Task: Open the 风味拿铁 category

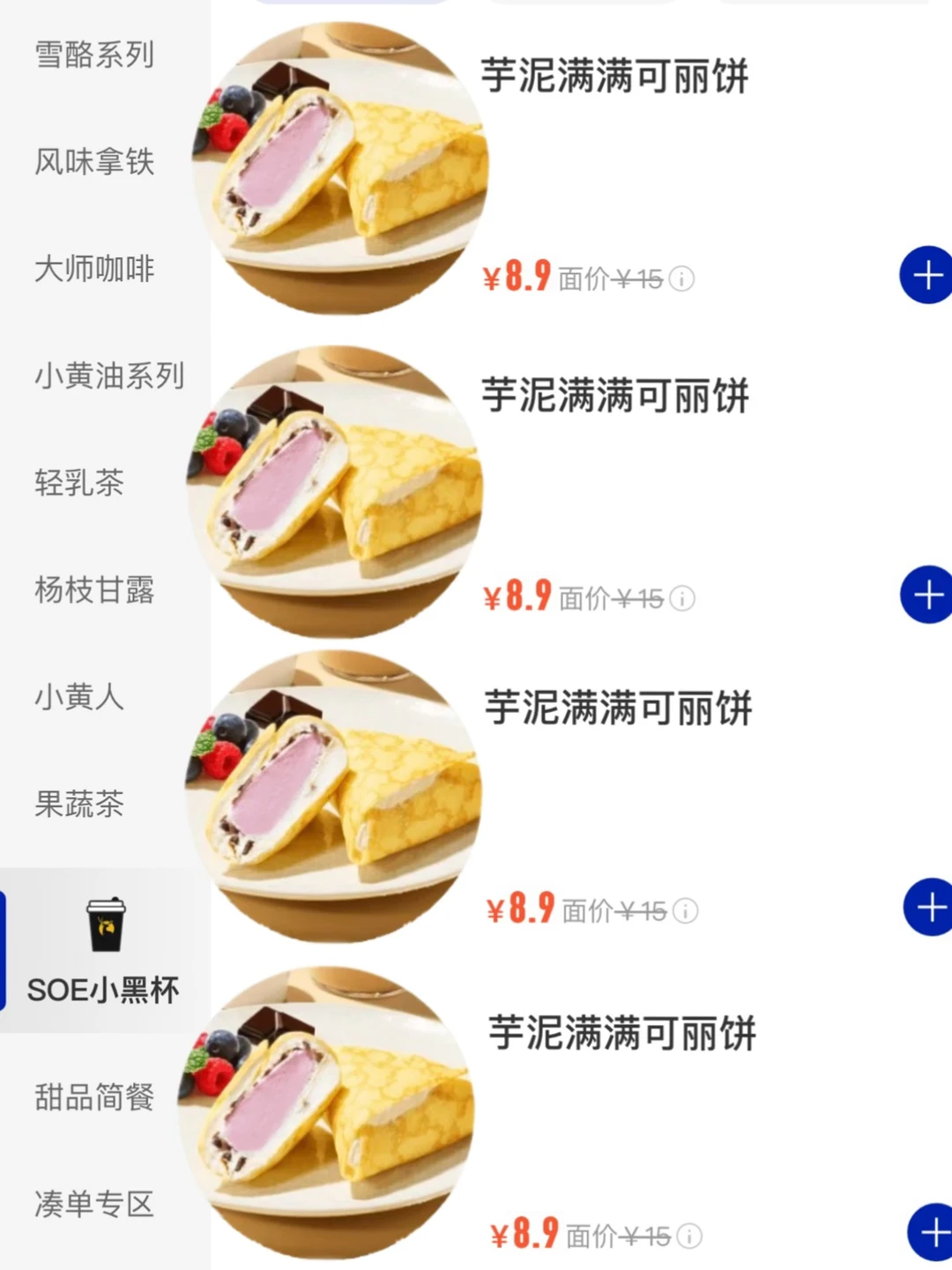Action: pos(94,162)
